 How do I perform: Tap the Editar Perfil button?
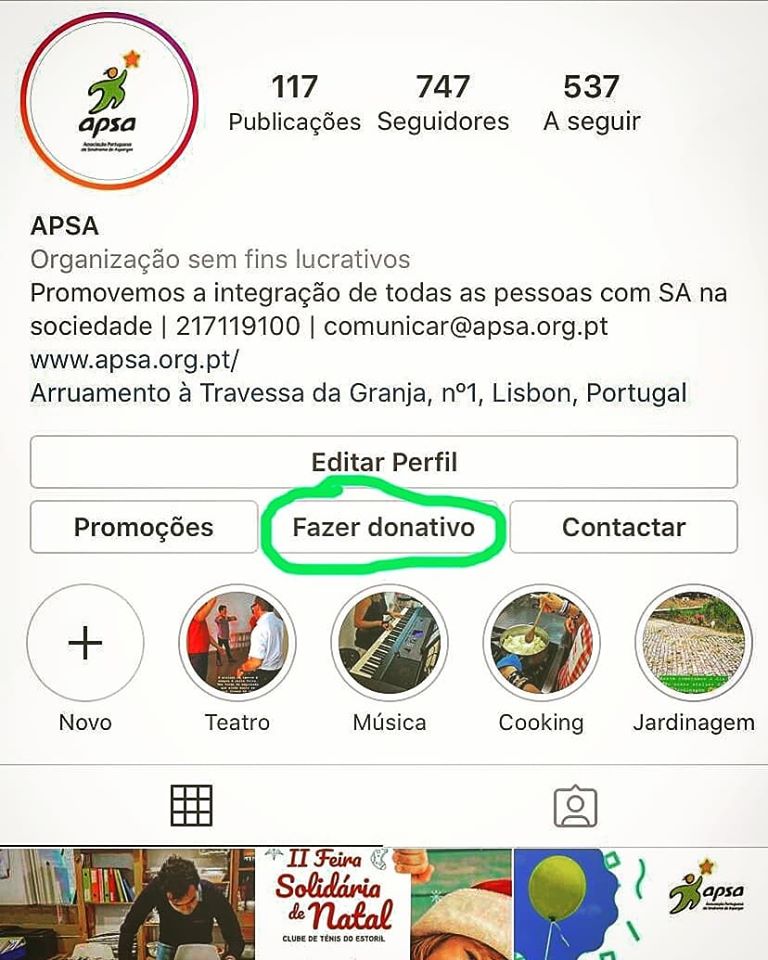[x=384, y=462]
